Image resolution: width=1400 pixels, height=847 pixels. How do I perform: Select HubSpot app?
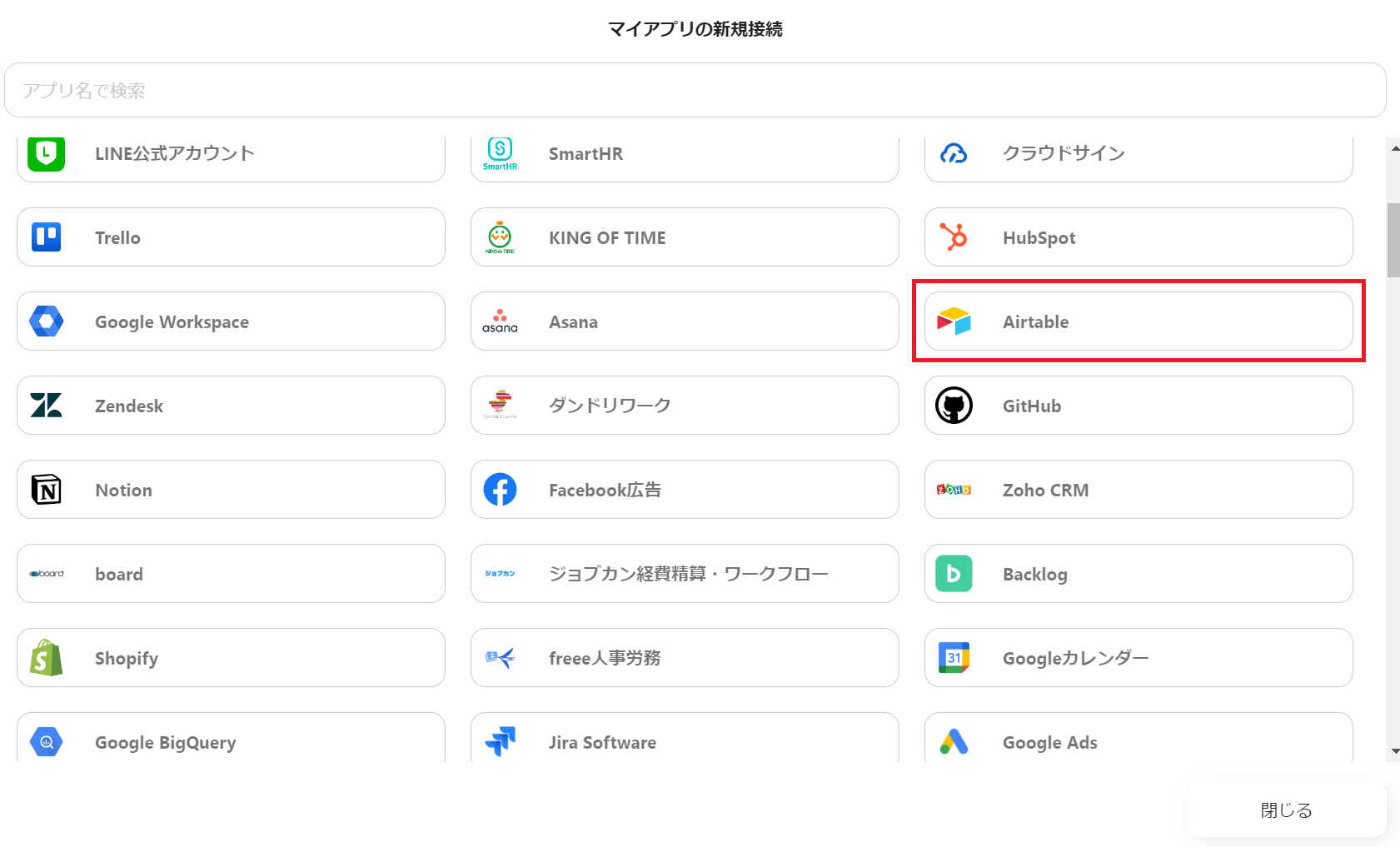pos(1138,237)
